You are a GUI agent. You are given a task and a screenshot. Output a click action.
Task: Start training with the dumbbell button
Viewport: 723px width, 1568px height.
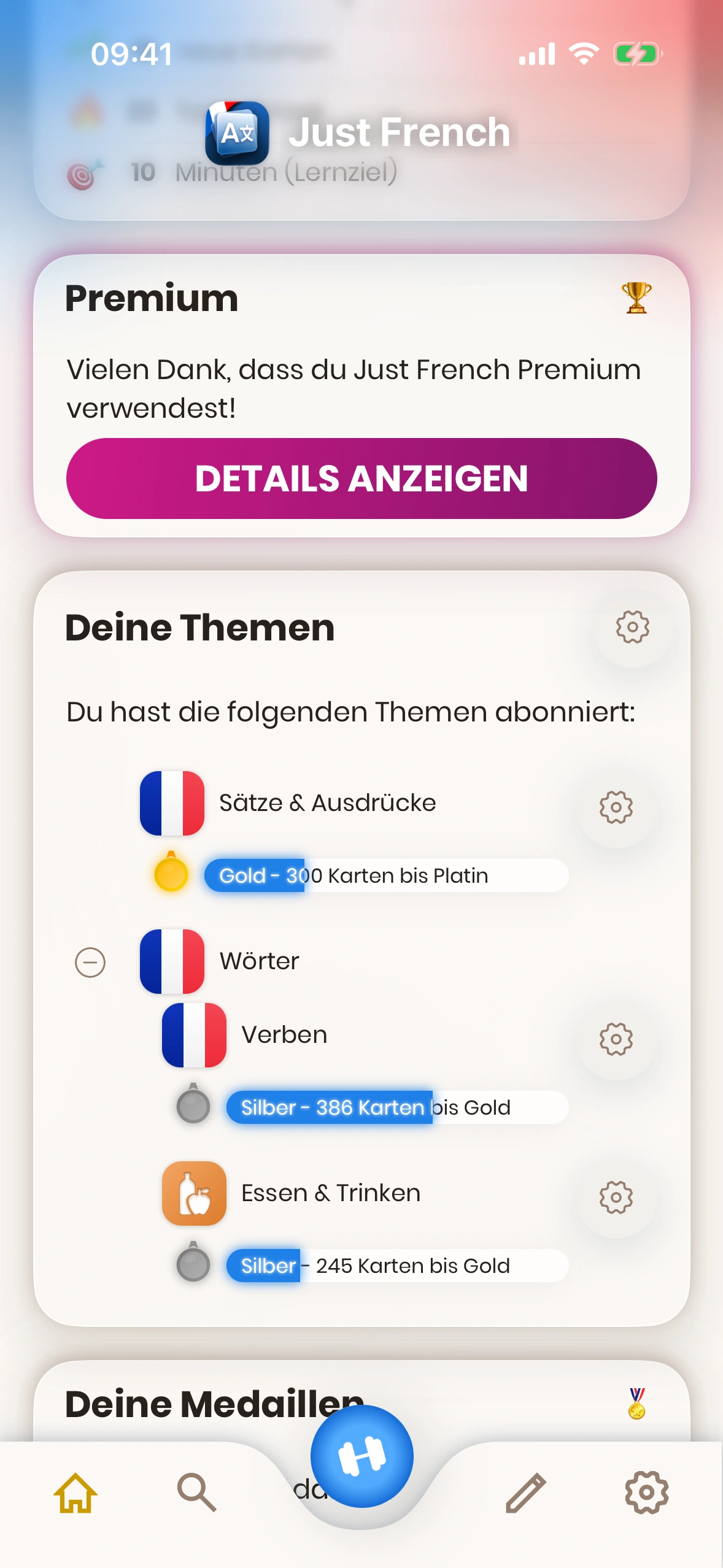[x=361, y=1456]
